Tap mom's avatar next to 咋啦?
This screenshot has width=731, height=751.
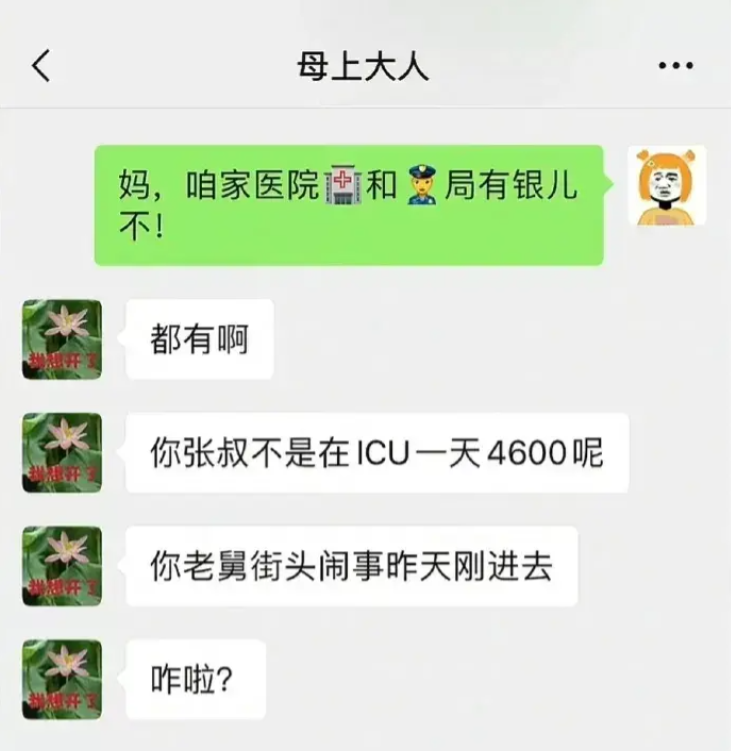[x=62, y=679]
